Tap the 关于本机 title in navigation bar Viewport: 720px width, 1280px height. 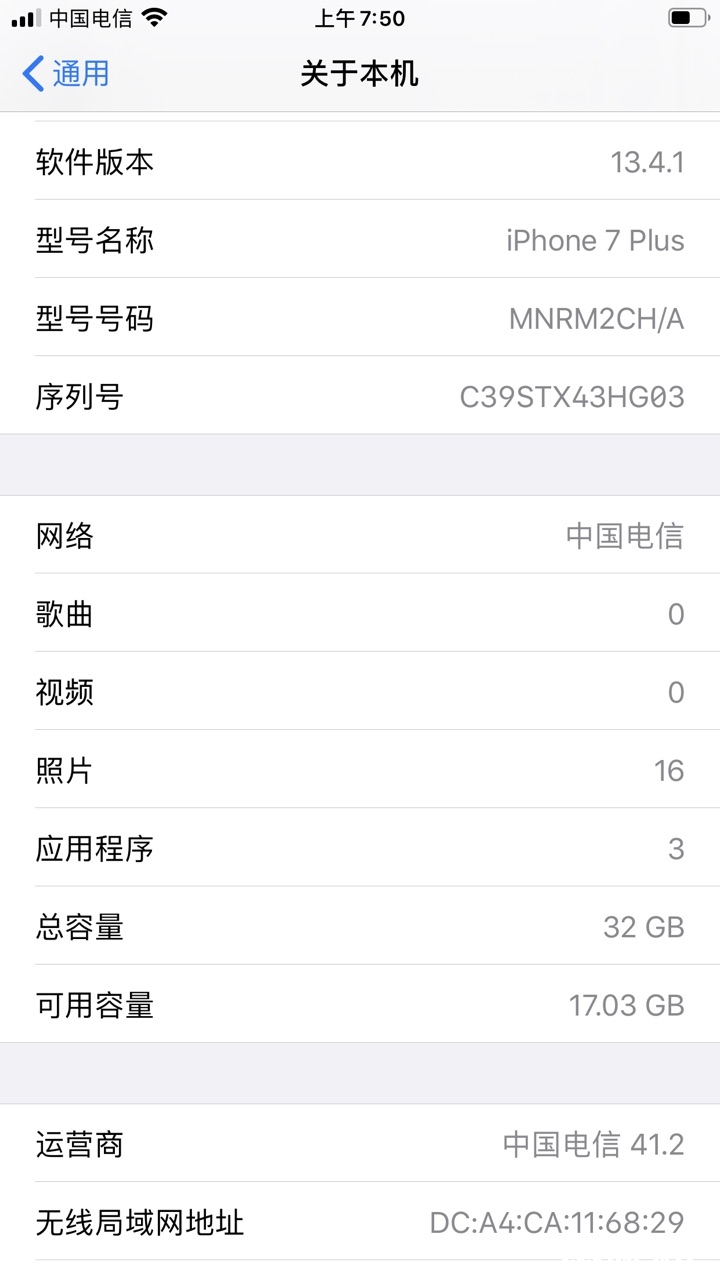(x=360, y=73)
